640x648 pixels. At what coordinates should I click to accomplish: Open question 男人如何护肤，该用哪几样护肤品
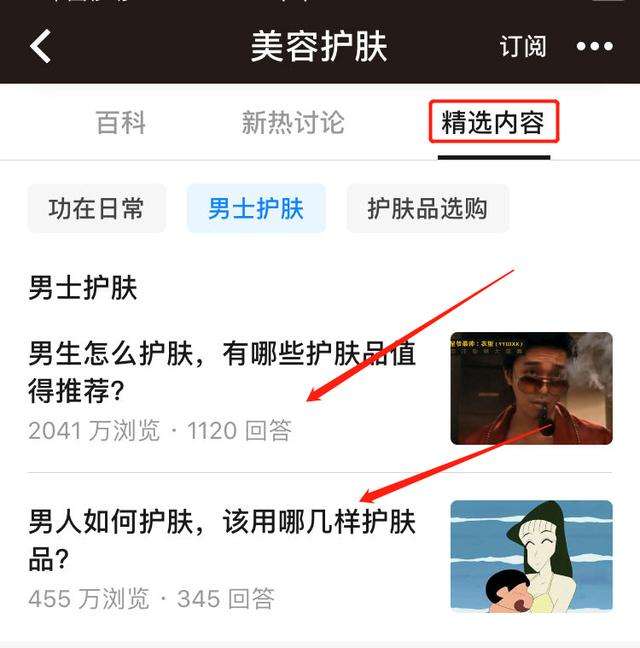(x=222, y=539)
